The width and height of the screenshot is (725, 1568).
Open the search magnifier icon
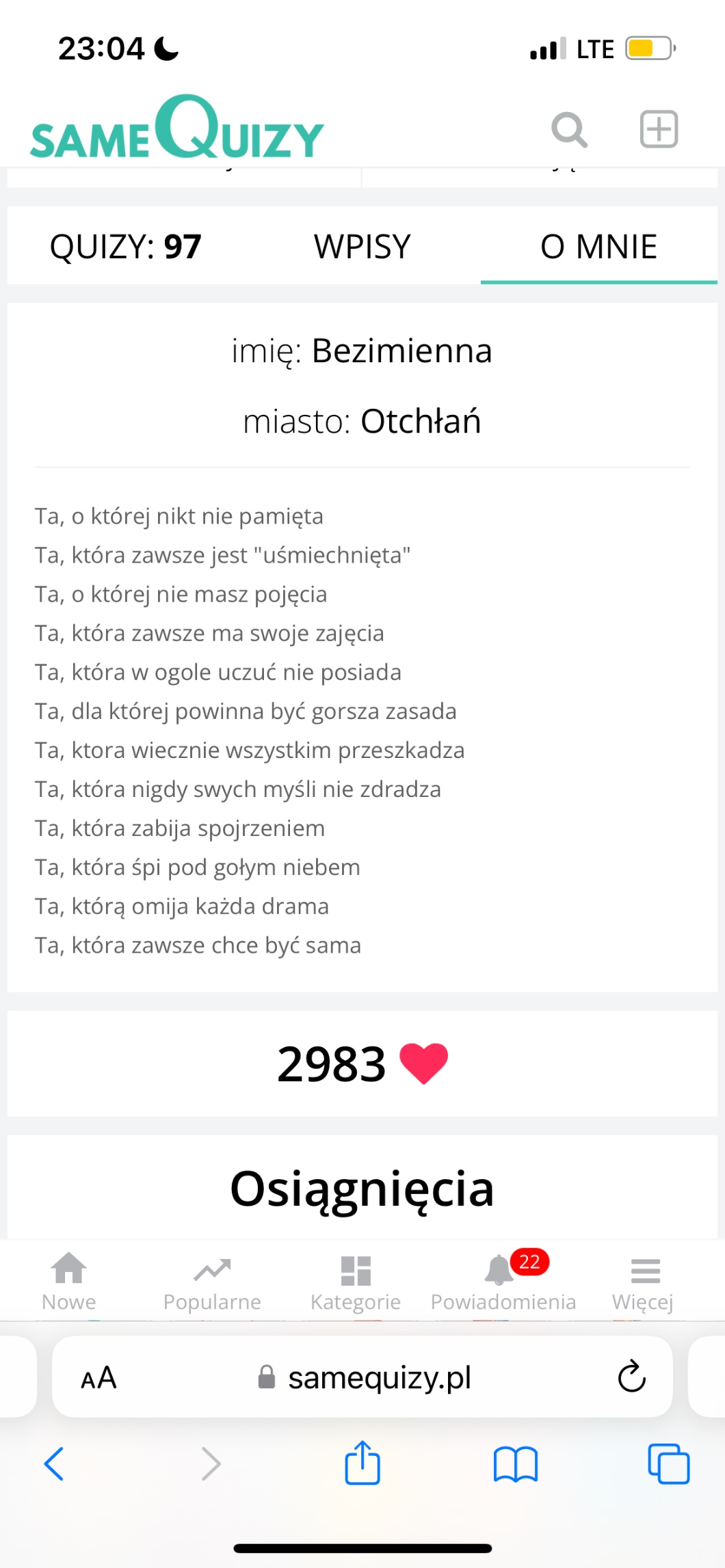click(x=569, y=129)
